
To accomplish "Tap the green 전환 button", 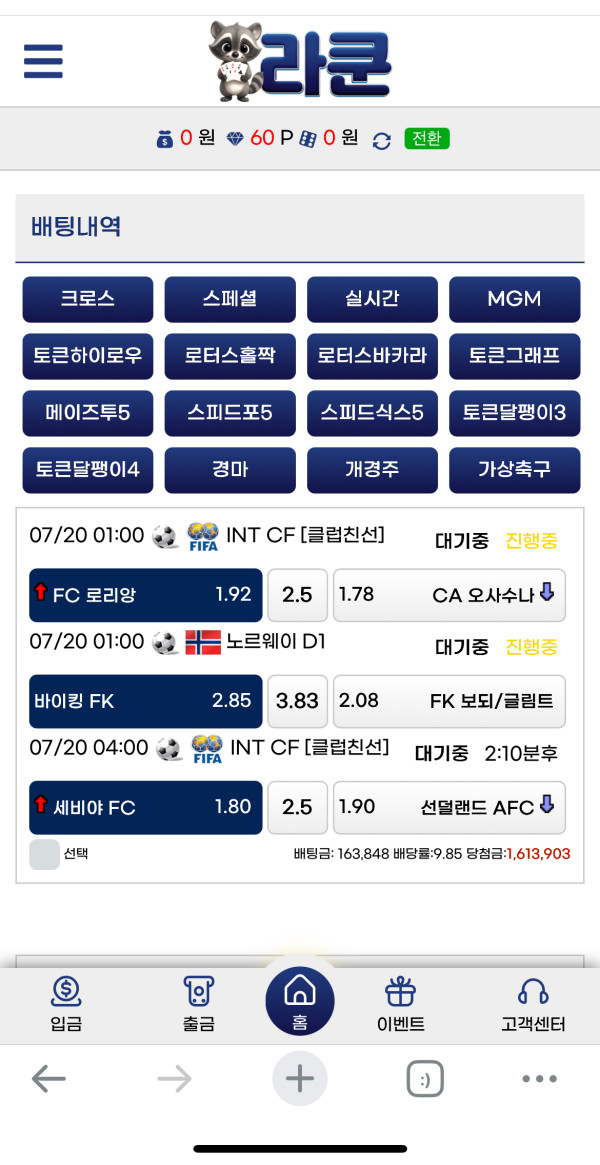I will coord(426,139).
